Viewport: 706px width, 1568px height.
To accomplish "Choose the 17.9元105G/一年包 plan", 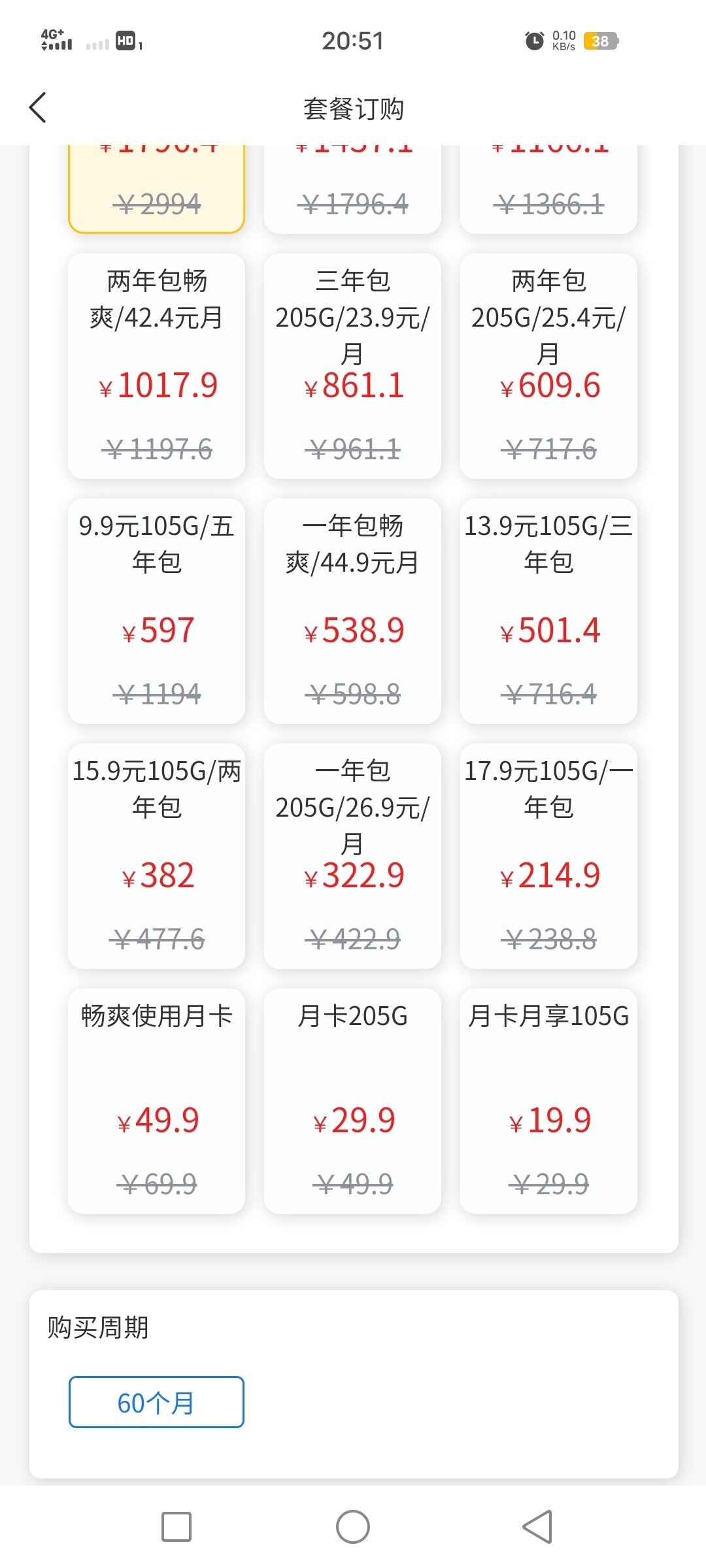I will [x=548, y=856].
